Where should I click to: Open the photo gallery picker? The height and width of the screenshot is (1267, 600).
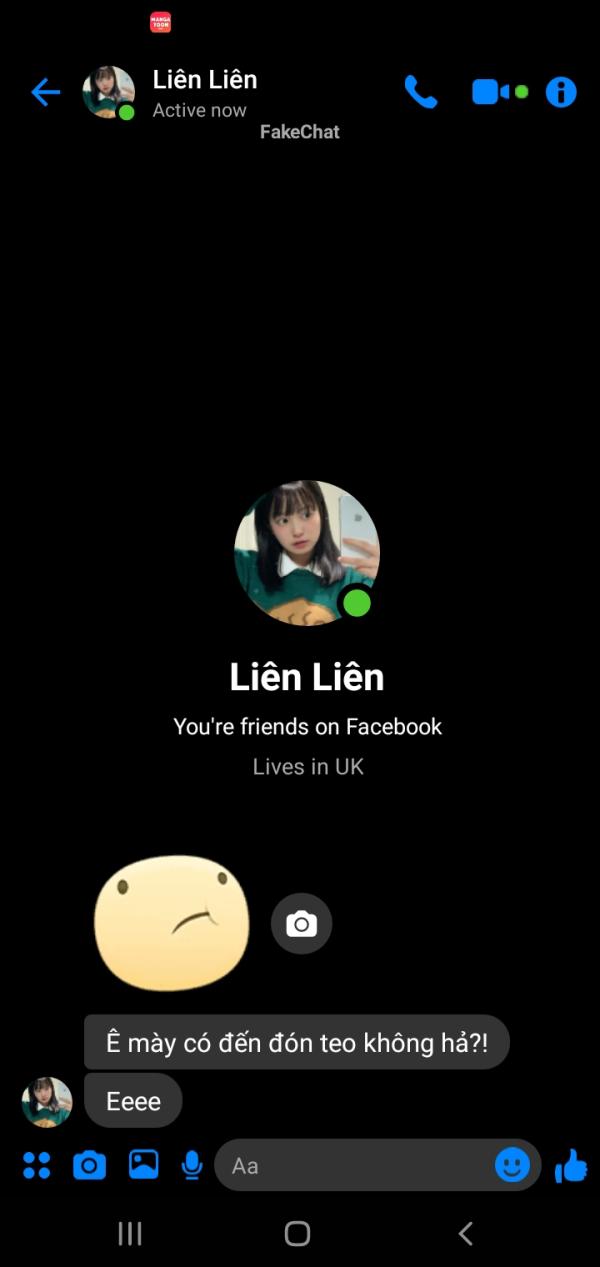coord(143,1164)
